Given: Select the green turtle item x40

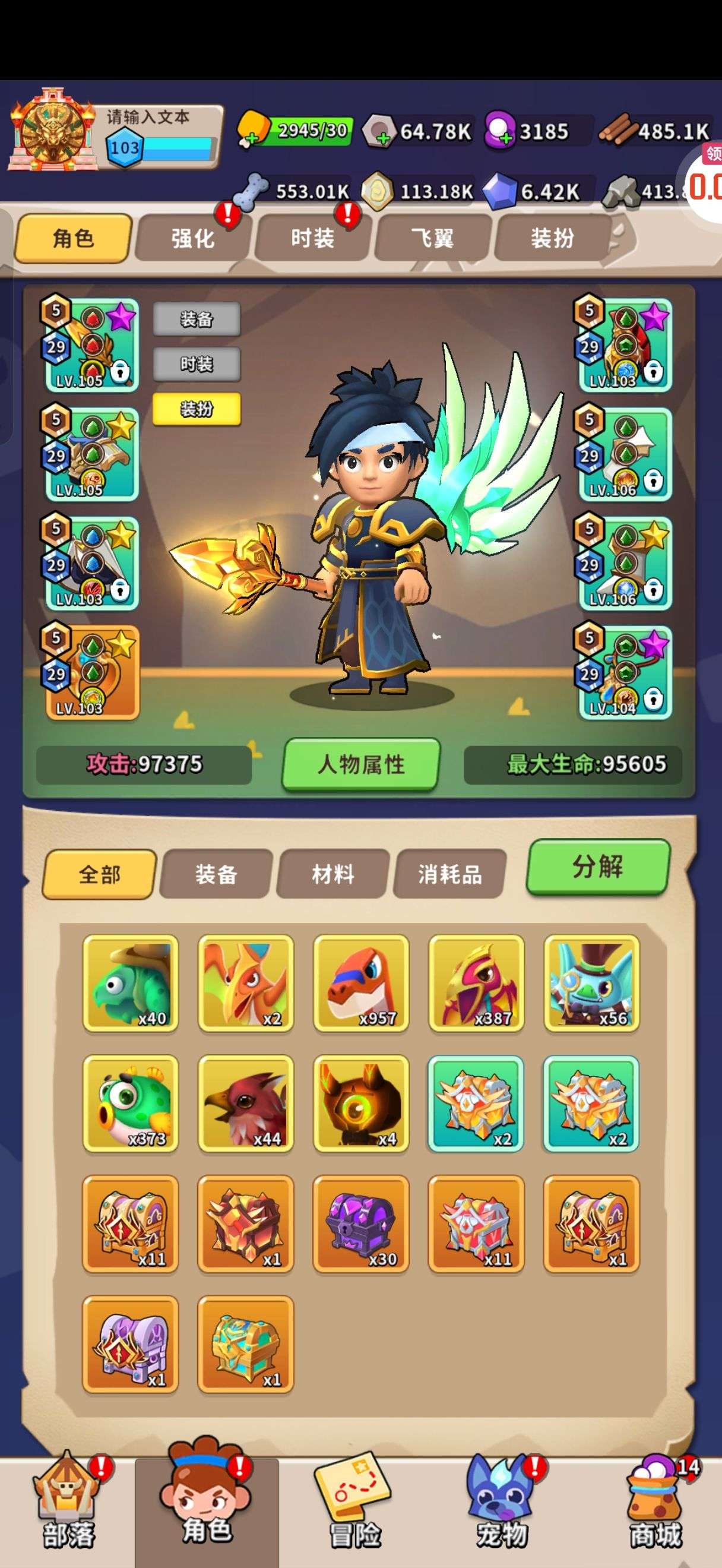Looking at the screenshot, I should [x=130, y=984].
